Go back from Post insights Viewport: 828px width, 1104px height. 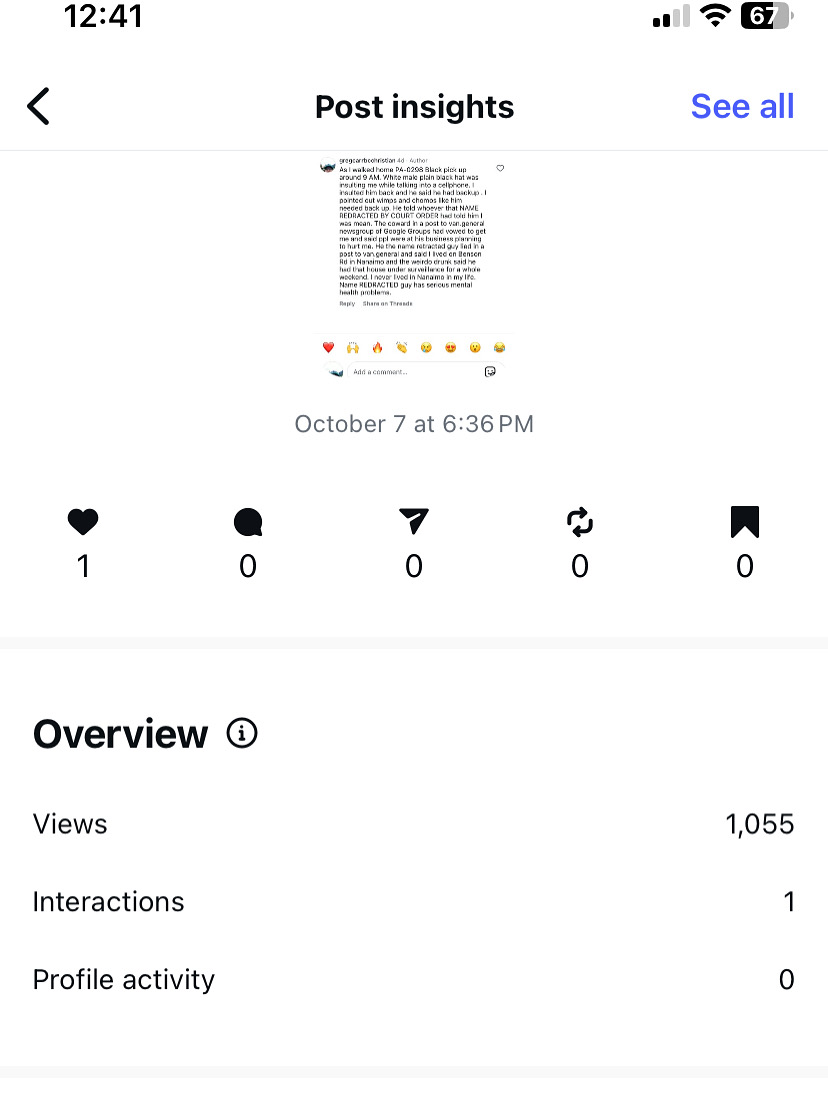38,106
